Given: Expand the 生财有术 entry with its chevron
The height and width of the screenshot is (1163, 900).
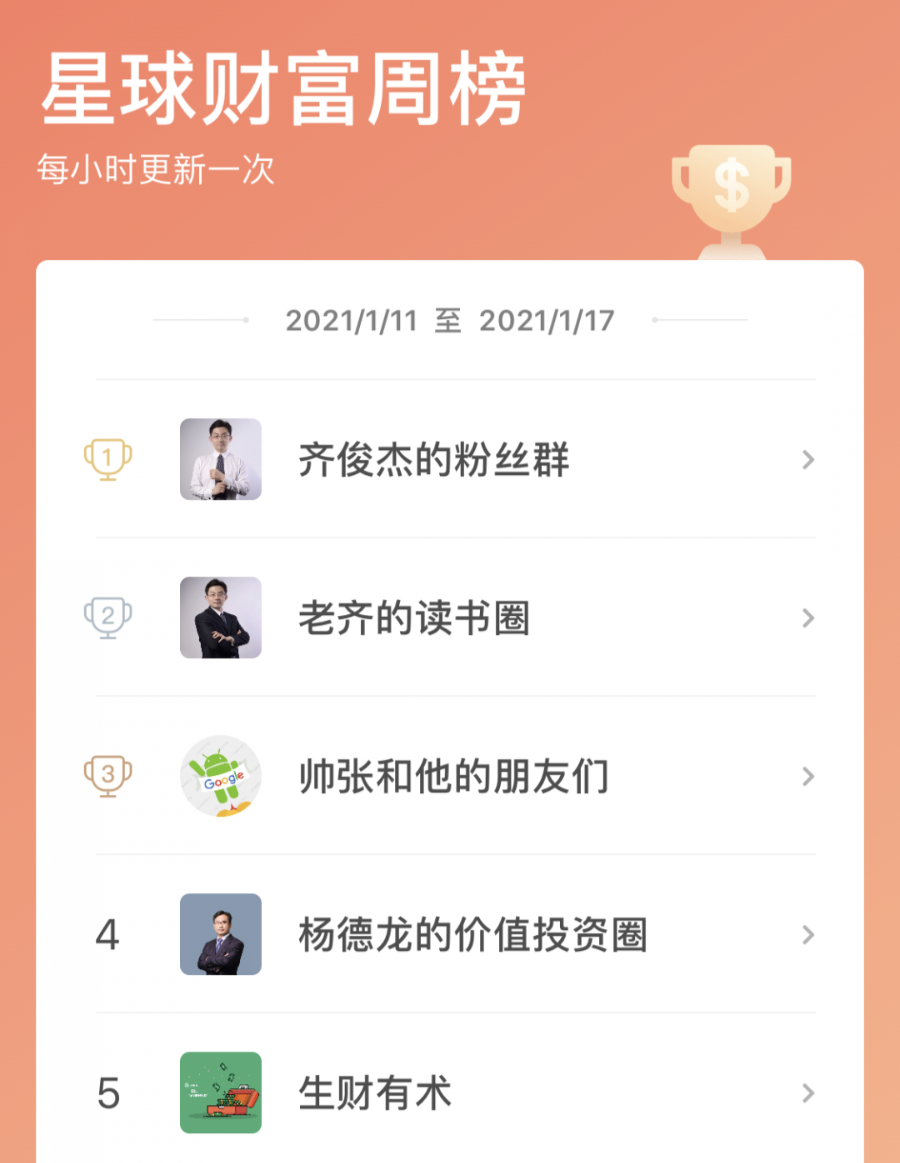Looking at the screenshot, I should pyautogui.click(x=807, y=1094).
